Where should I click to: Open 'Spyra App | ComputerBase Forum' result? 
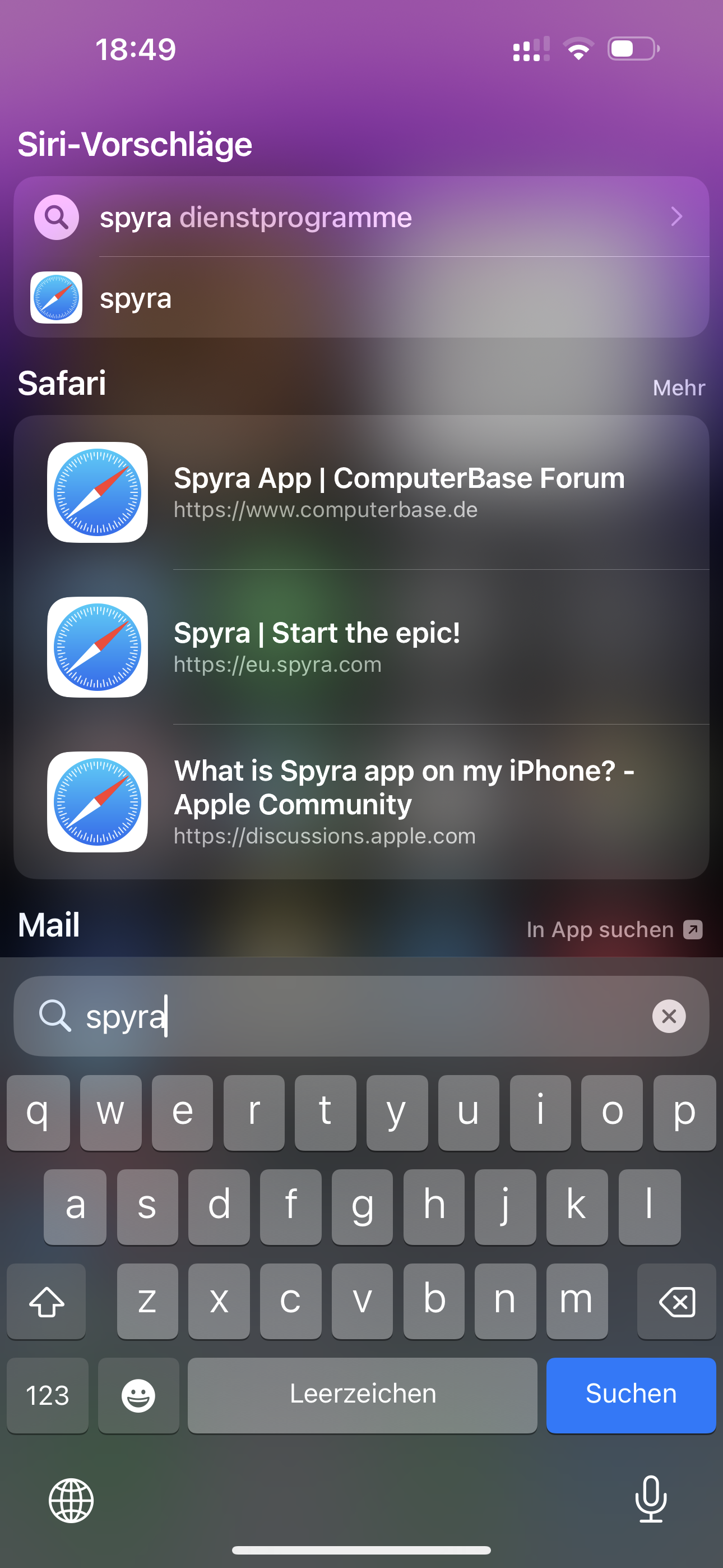pyautogui.click(x=398, y=492)
